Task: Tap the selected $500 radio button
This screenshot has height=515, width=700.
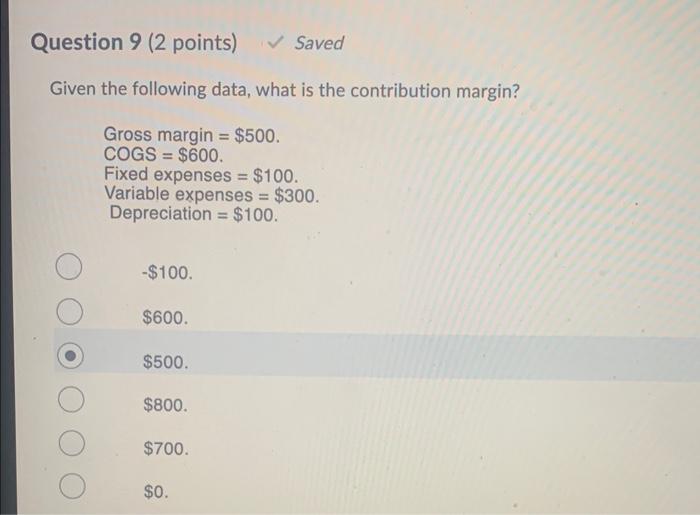Action: (68, 358)
